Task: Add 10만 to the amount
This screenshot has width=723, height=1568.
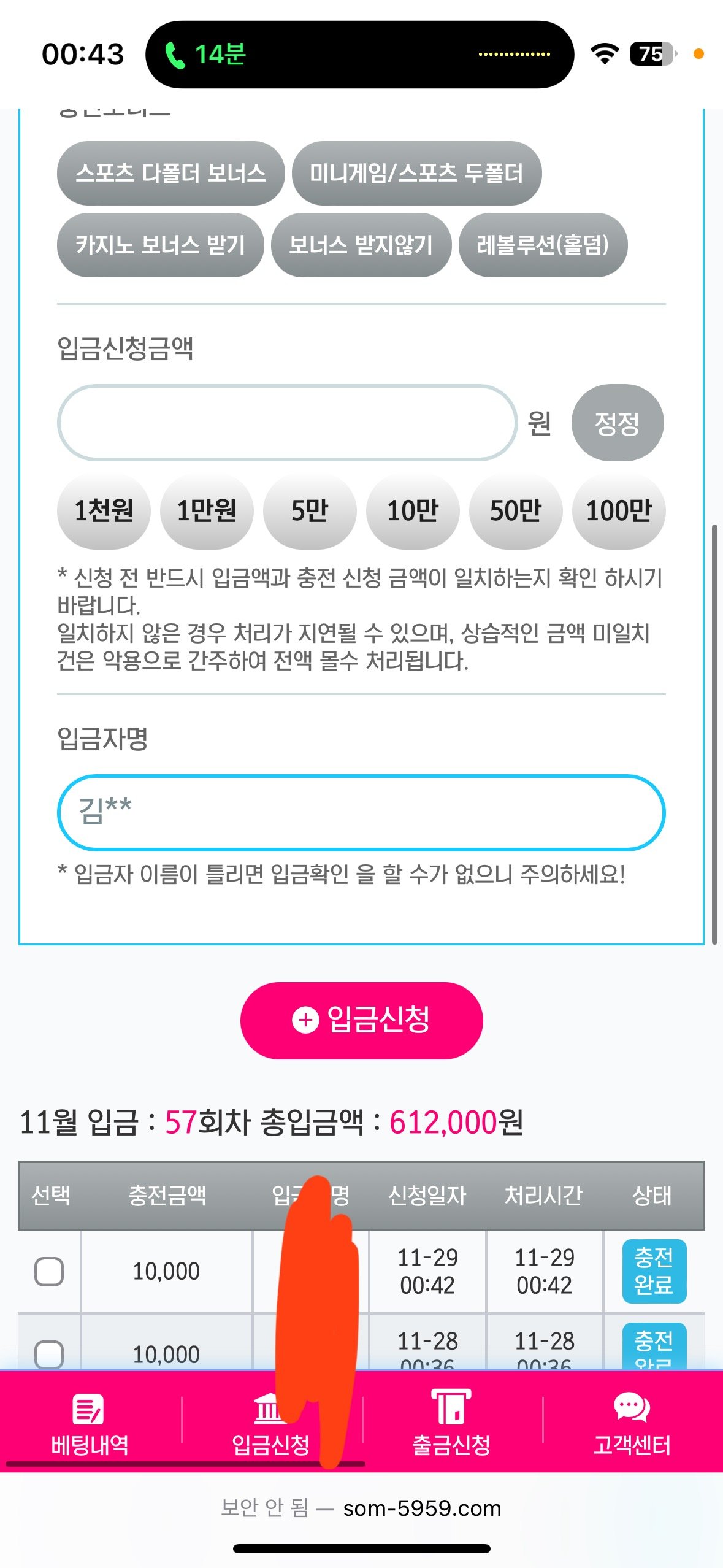Action: (x=413, y=510)
